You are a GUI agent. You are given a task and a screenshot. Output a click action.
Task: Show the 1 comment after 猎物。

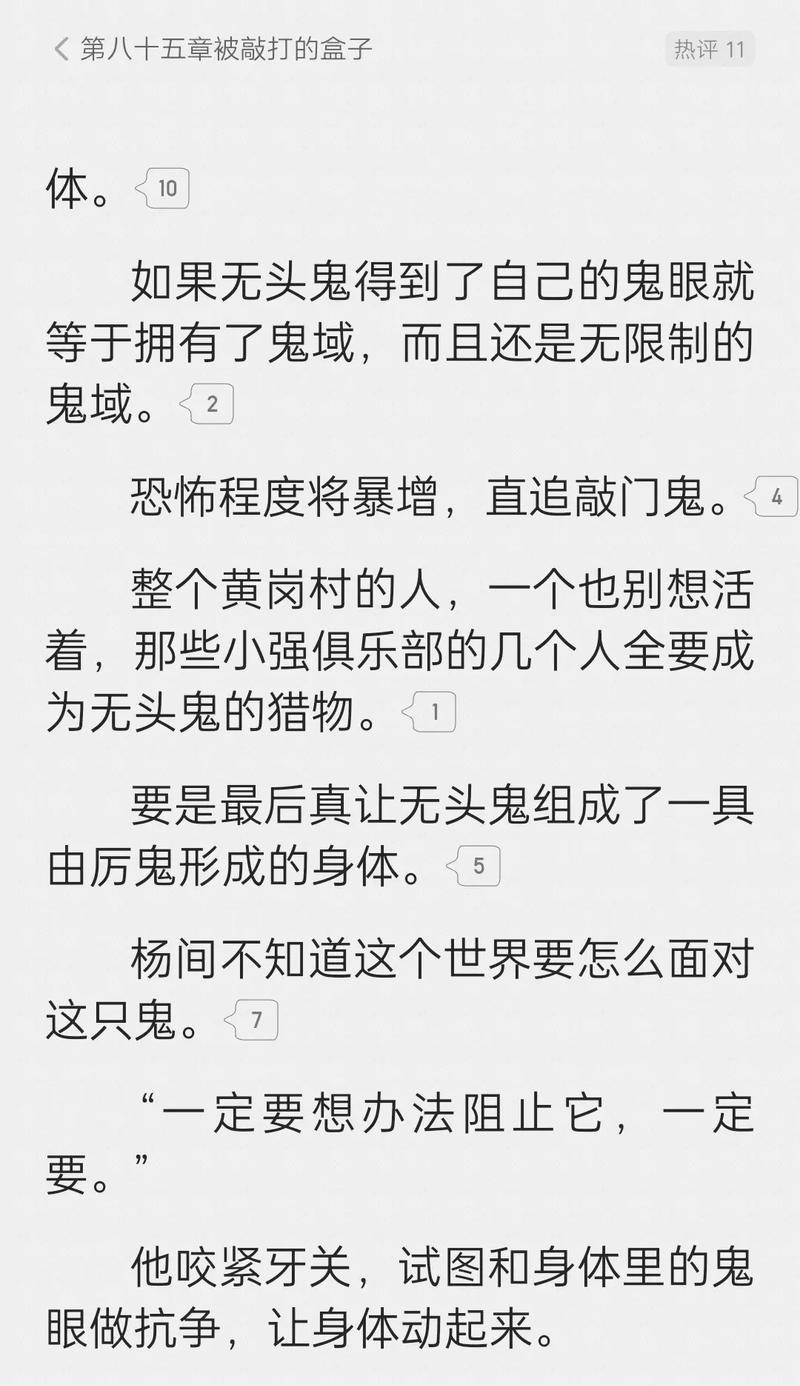point(430,712)
